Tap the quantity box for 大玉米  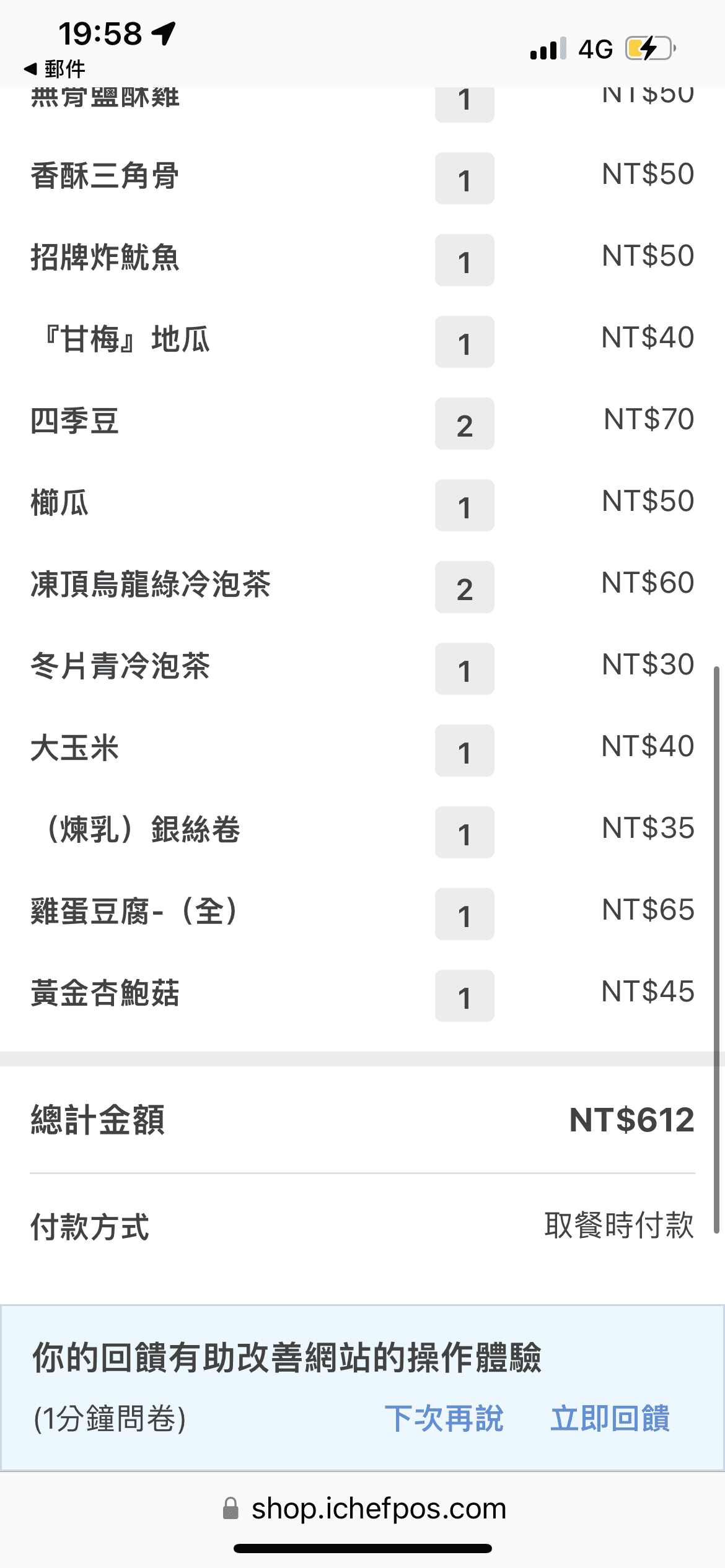[464, 751]
